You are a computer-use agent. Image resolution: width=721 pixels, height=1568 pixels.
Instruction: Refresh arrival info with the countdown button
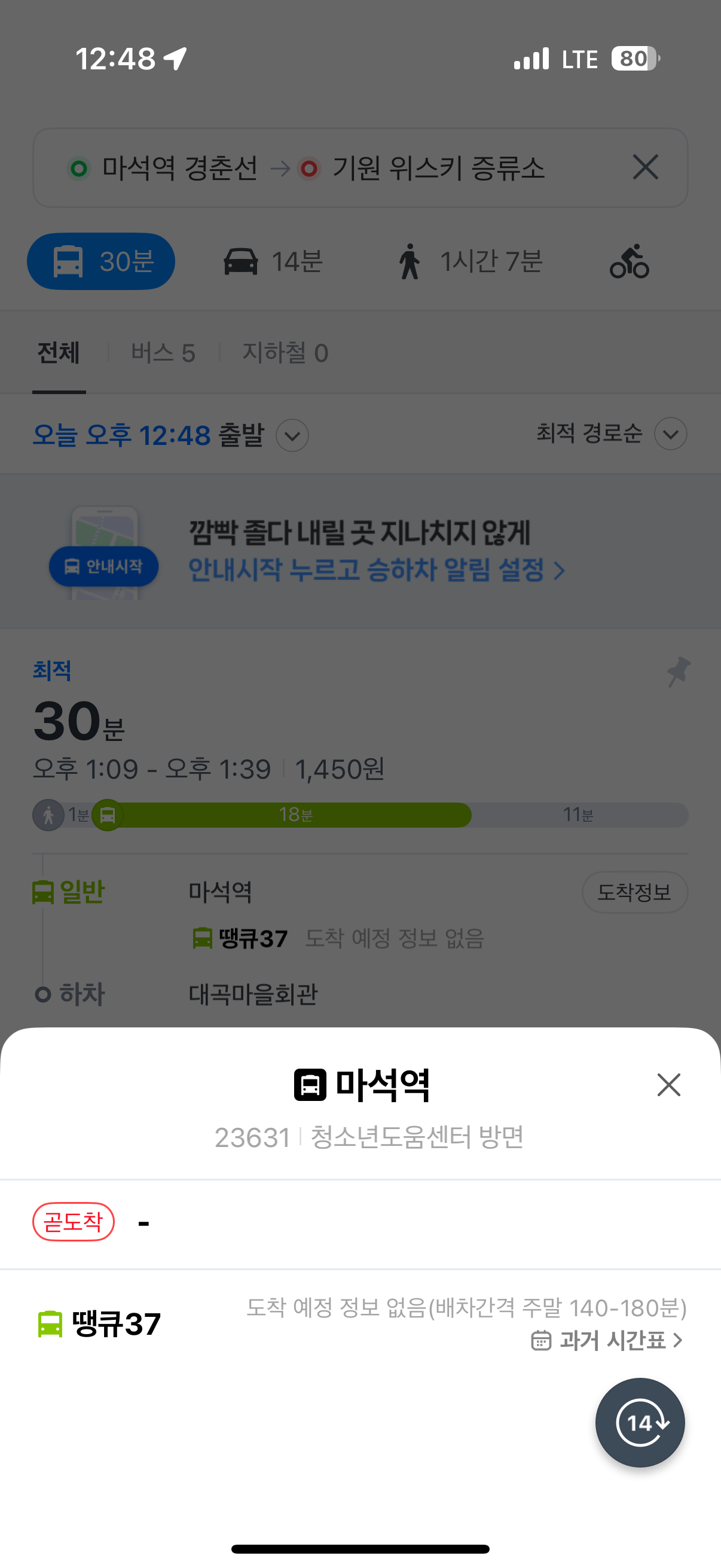640,1423
